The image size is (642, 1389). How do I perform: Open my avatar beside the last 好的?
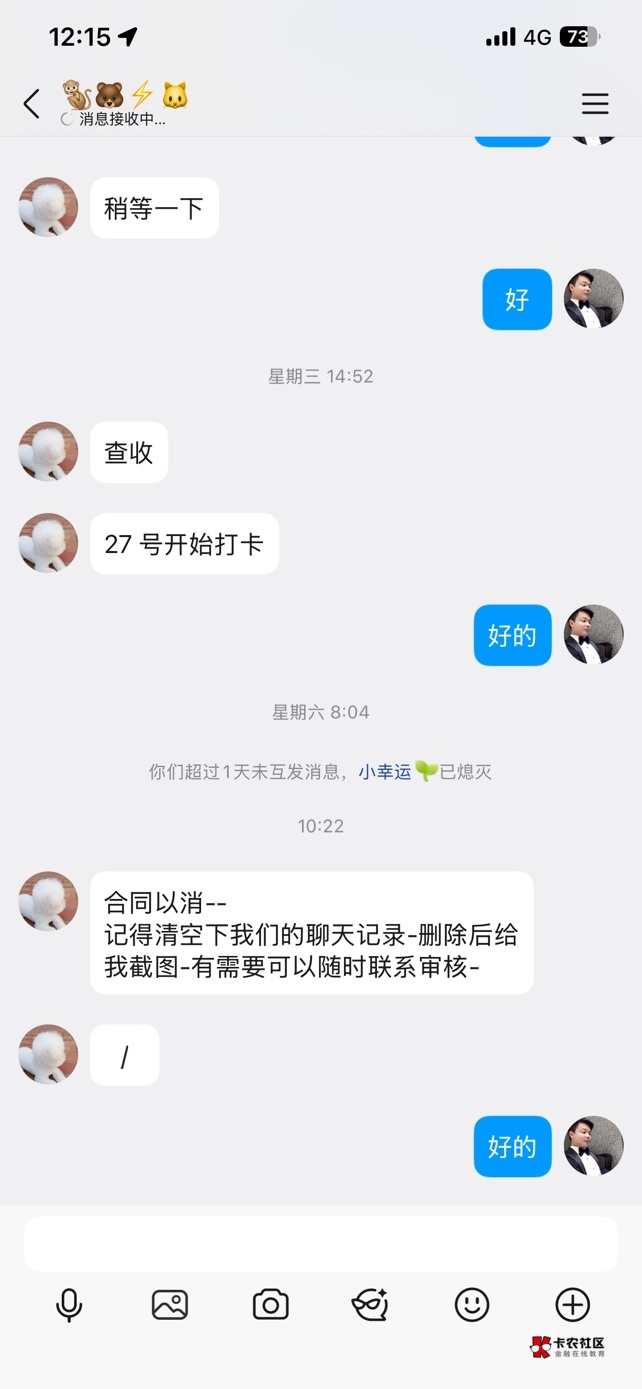[594, 1146]
